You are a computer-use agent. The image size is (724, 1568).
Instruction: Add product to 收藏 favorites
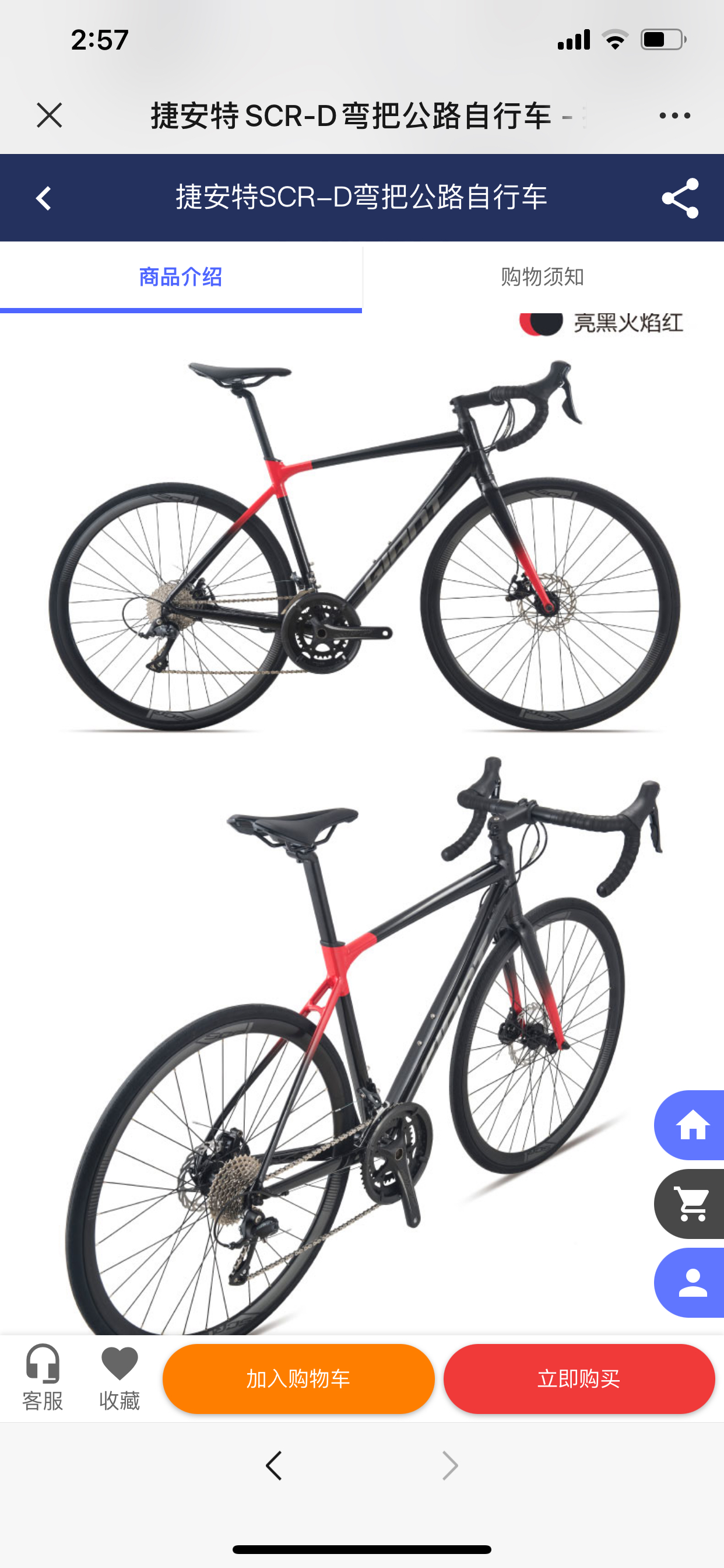click(120, 1378)
